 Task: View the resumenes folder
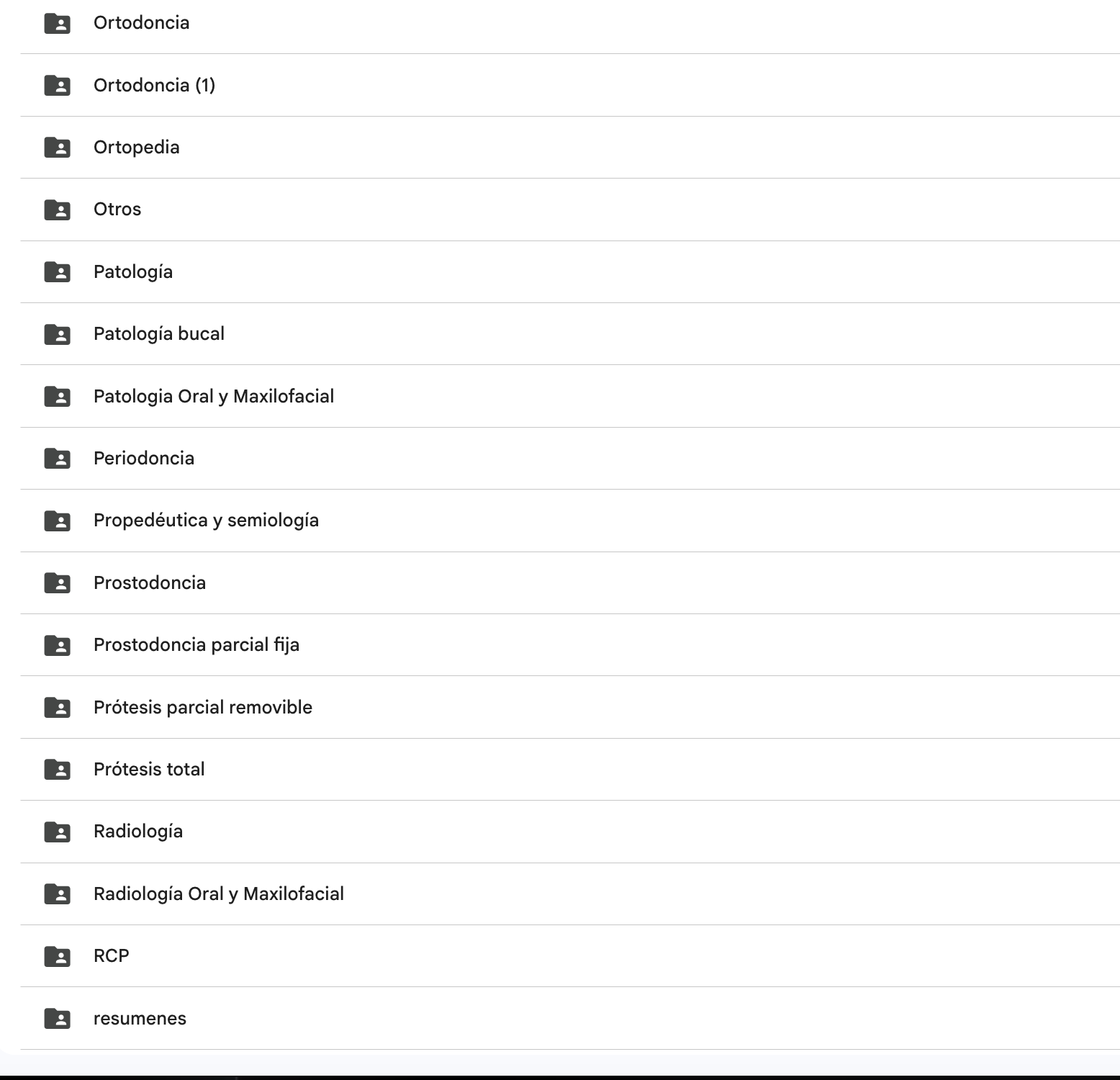coord(140,1019)
